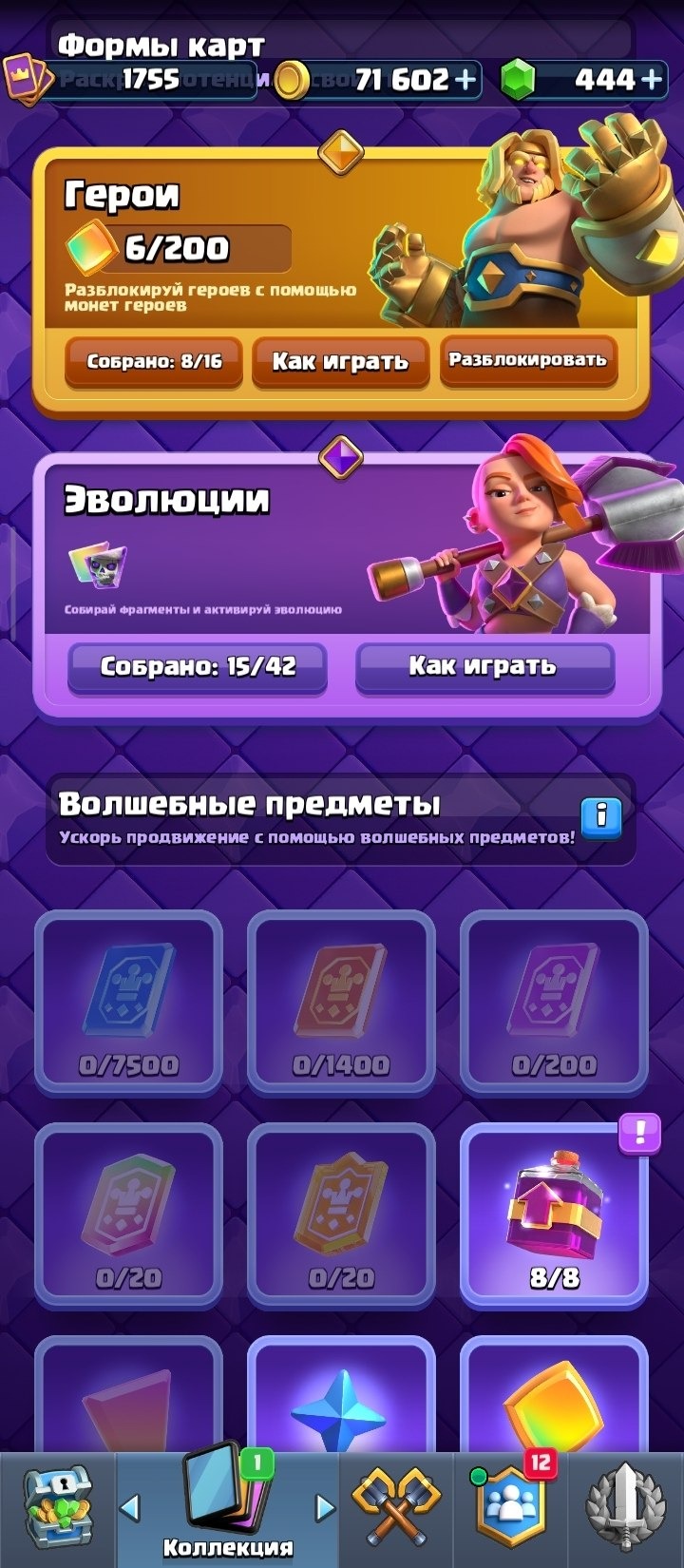Open the "Собрано: 15/42" evolutions button

pyautogui.click(x=198, y=667)
